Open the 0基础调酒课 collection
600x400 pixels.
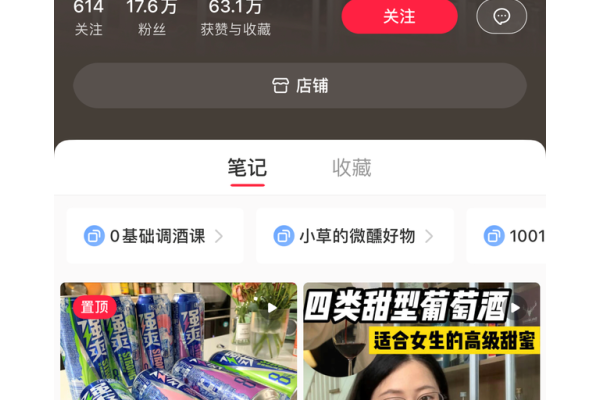pos(155,236)
